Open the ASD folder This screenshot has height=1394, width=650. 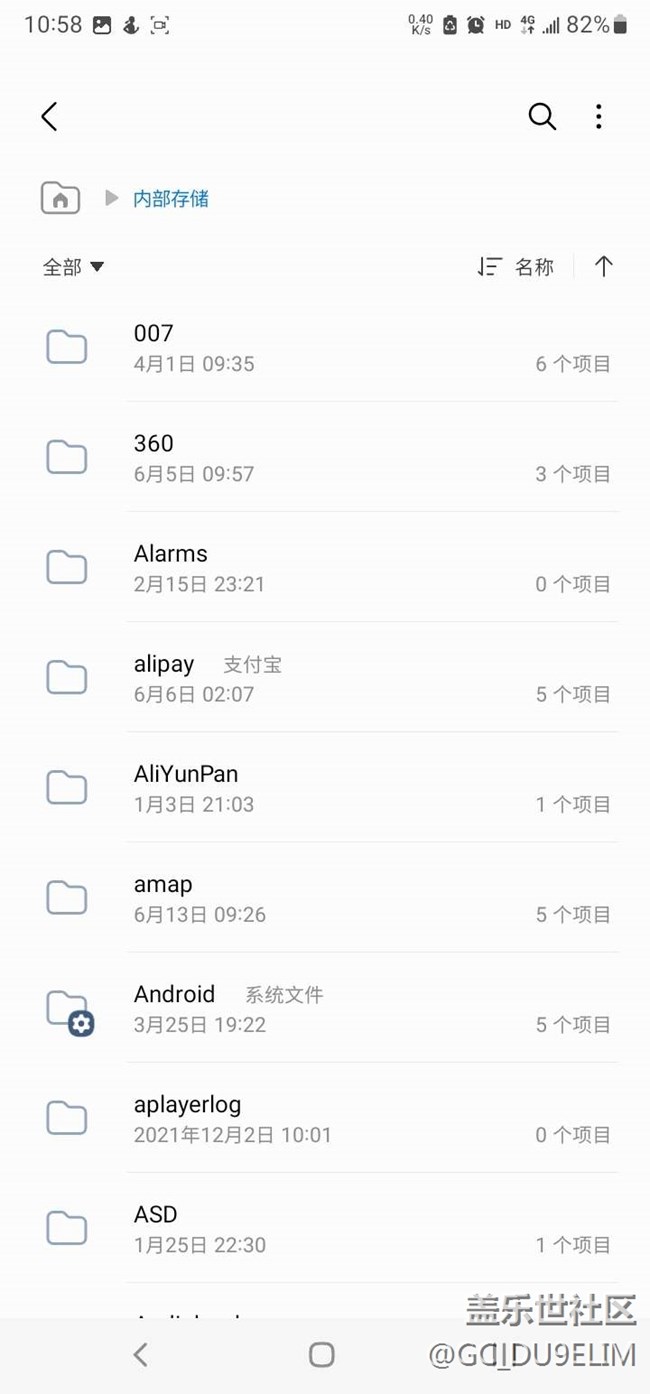coord(325,1228)
